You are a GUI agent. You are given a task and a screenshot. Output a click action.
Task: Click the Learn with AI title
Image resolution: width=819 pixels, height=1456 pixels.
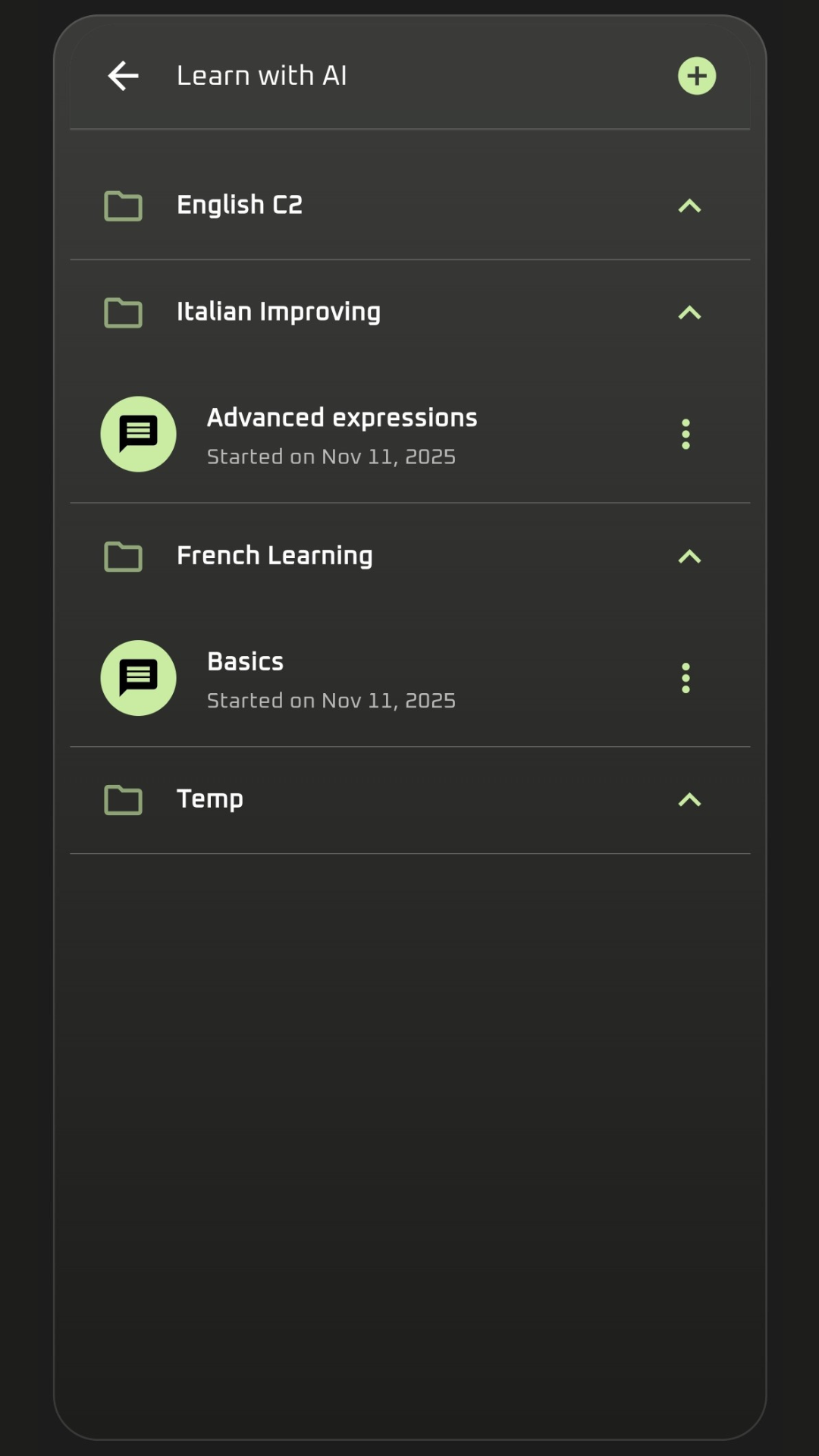coord(262,75)
